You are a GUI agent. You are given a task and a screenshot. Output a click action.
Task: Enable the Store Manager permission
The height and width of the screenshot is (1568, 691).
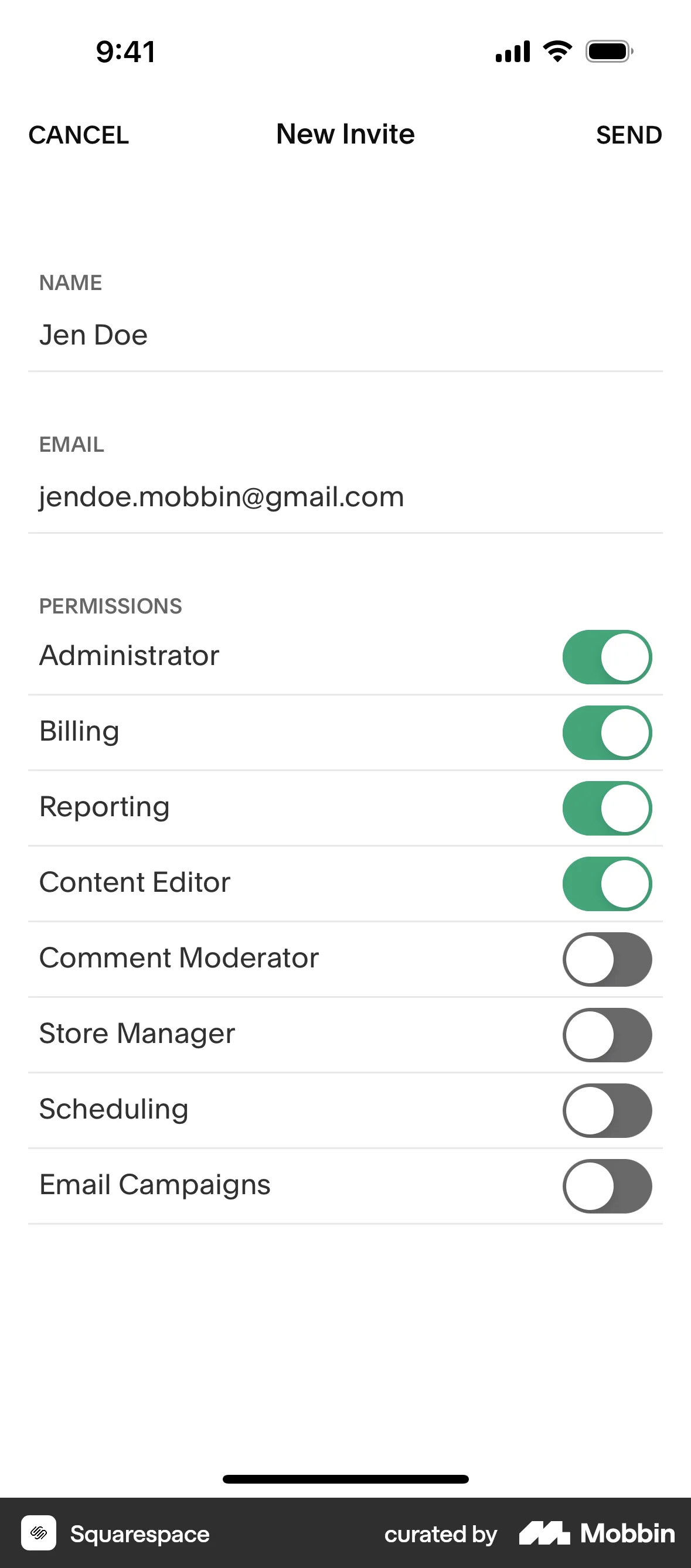607,1035
